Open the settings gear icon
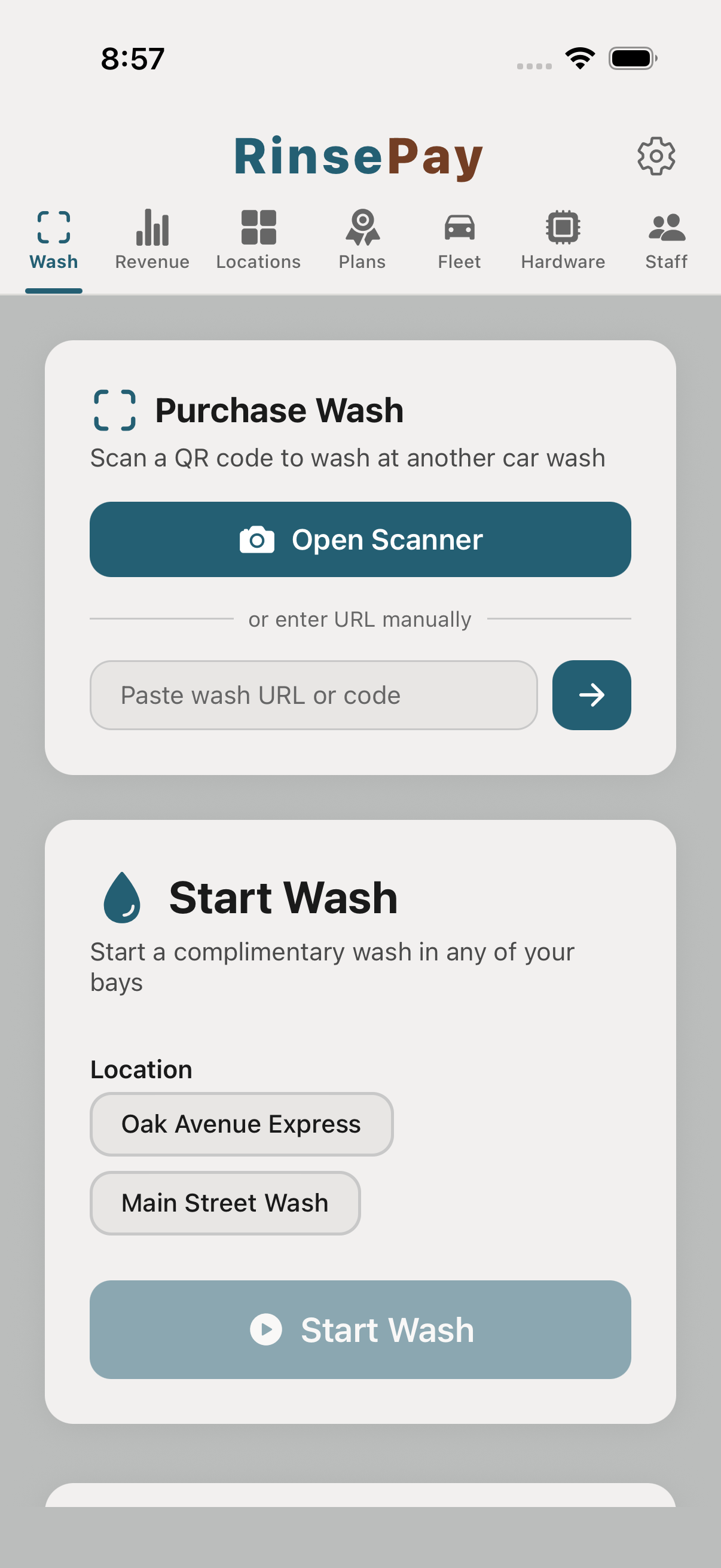The image size is (721, 1568). pyautogui.click(x=656, y=156)
